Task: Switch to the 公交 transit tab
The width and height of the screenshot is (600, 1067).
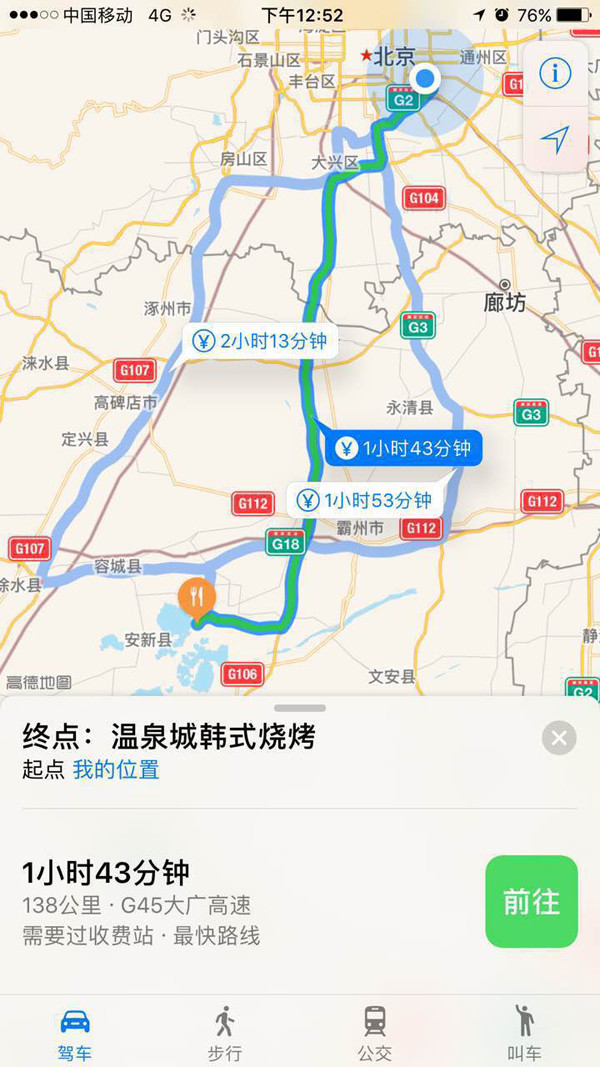Action: pos(375,1032)
